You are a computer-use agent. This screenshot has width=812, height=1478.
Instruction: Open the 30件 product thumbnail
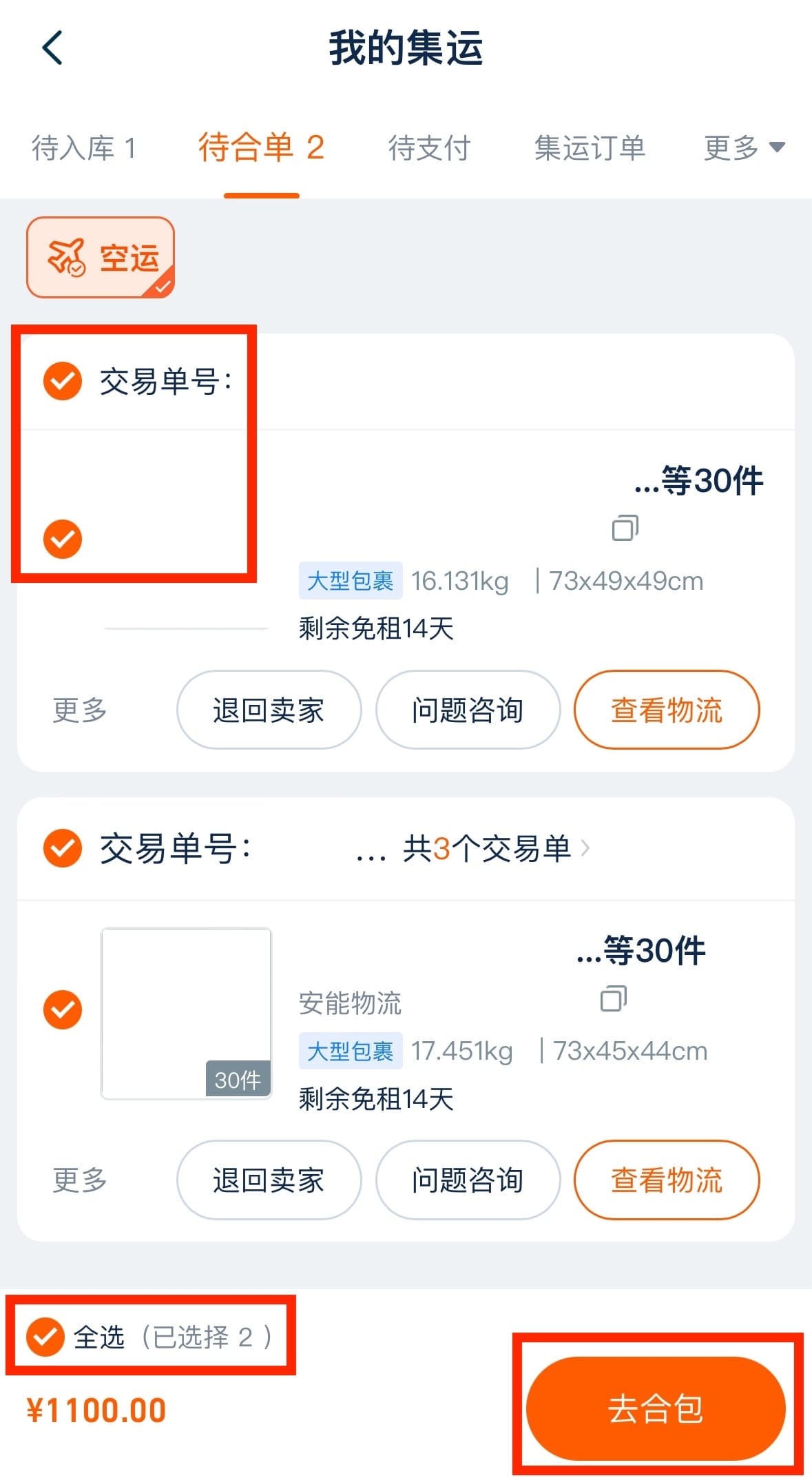pyautogui.click(x=186, y=1013)
